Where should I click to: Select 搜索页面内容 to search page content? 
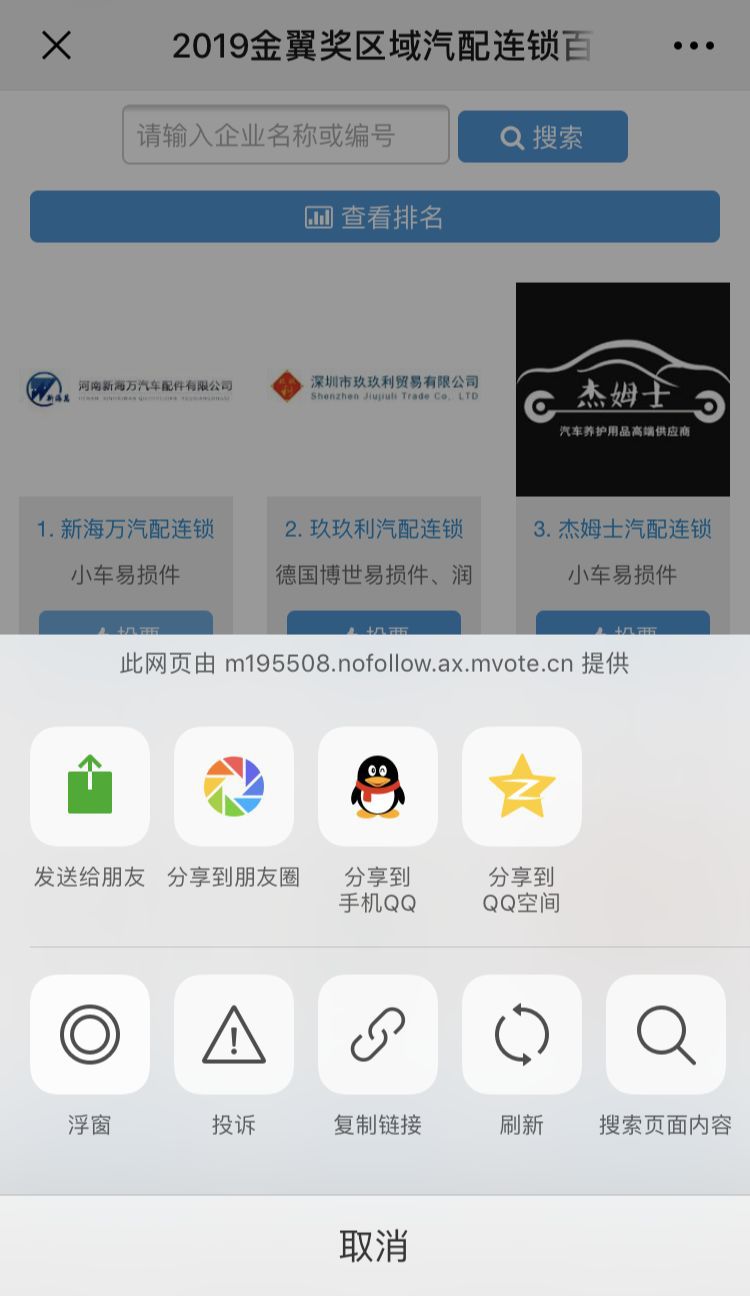point(666,1034)
